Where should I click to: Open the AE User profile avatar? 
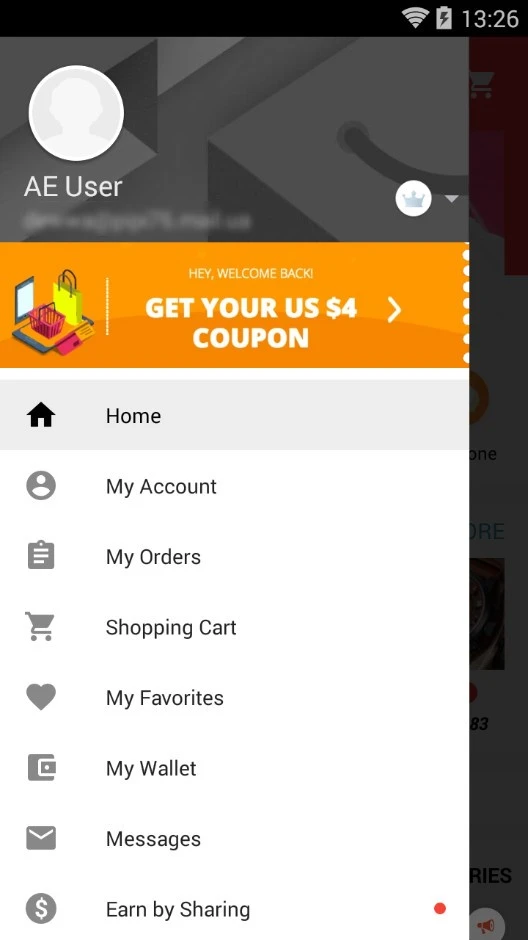tap(76, 113)
